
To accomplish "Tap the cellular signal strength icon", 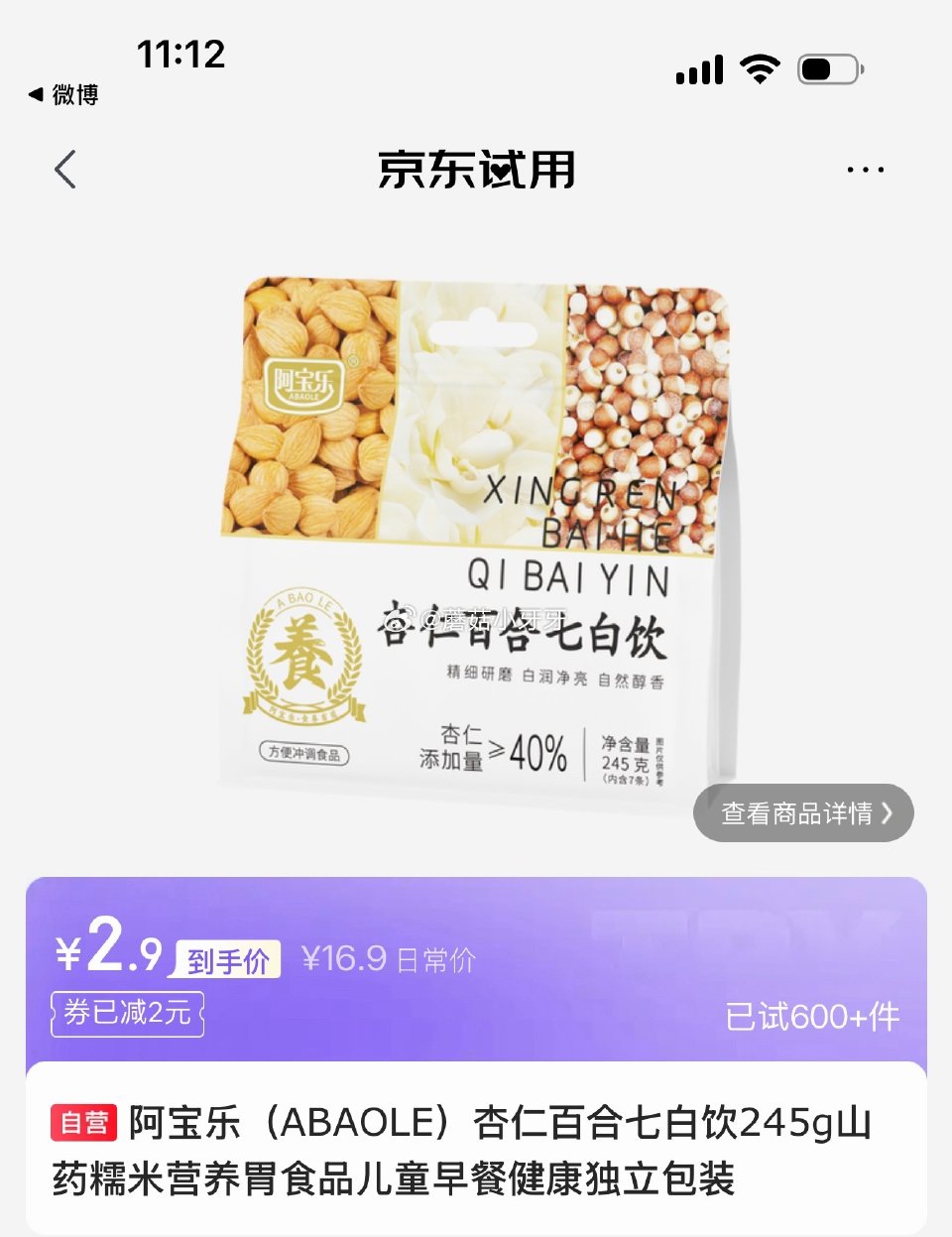I will [697, 67].
